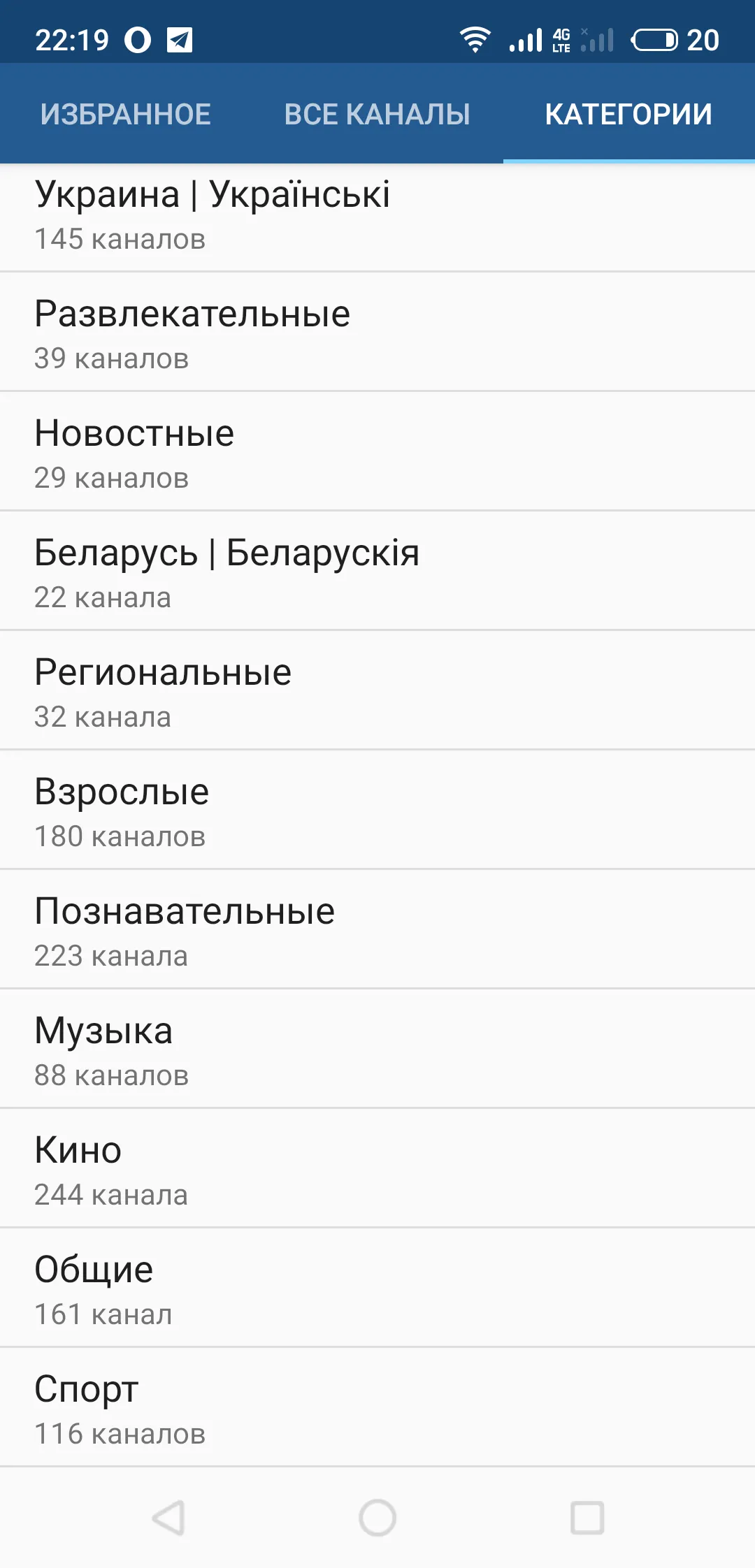Image resolution: width=755 pixels, height=1568 pixels.
Task: Select the Категории tab
Action: tap(629, 114)
